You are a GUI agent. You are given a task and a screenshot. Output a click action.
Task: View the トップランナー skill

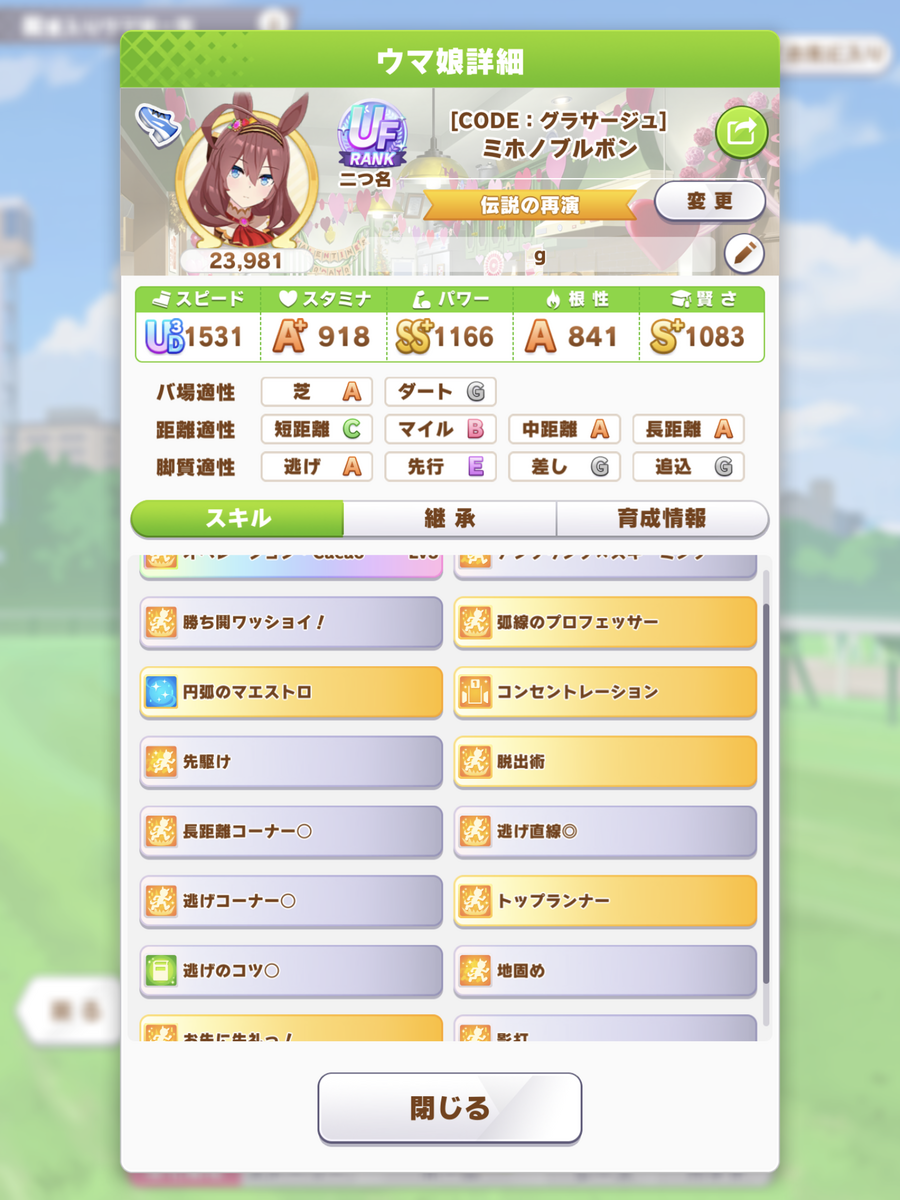tap(605, 901)
